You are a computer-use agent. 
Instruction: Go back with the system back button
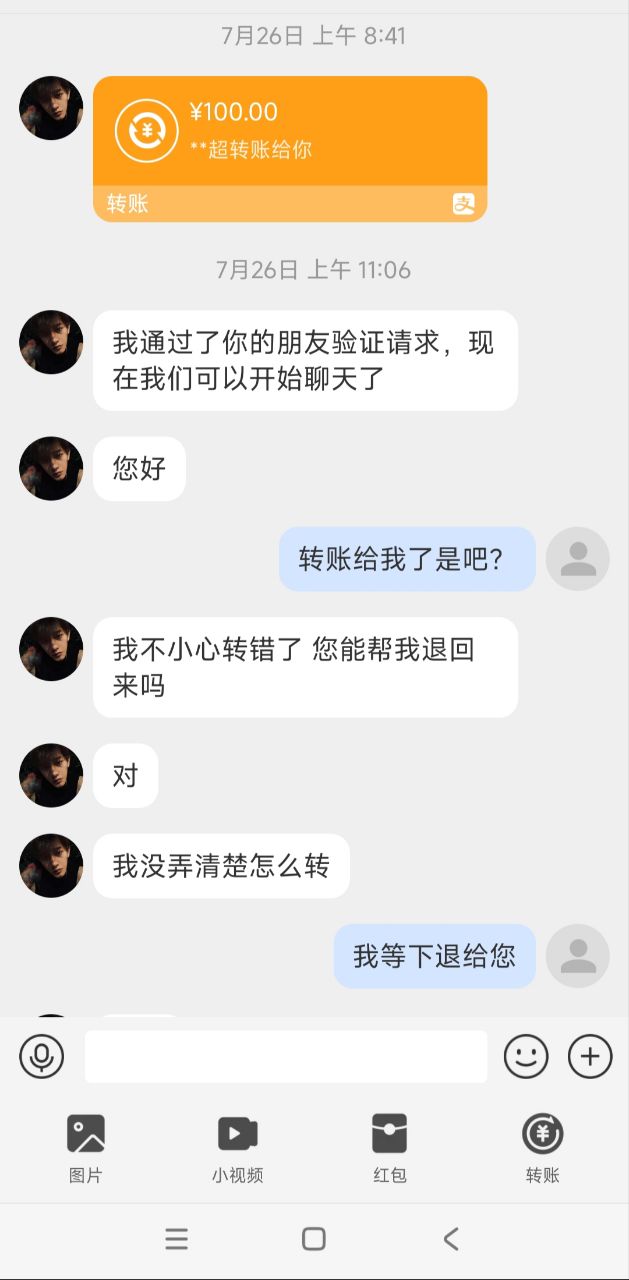[x=451, y=1239]
